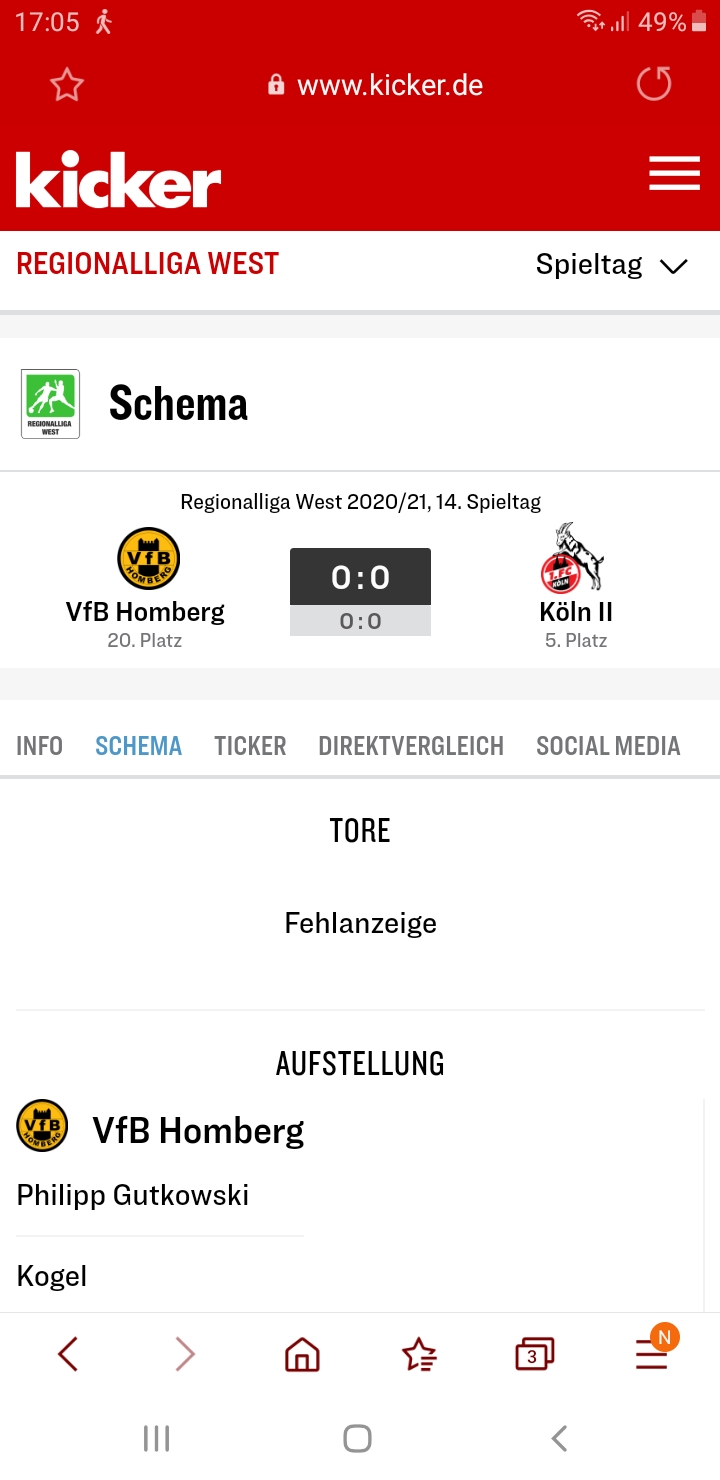Open the Regionalliga West league page

[148, 264]
